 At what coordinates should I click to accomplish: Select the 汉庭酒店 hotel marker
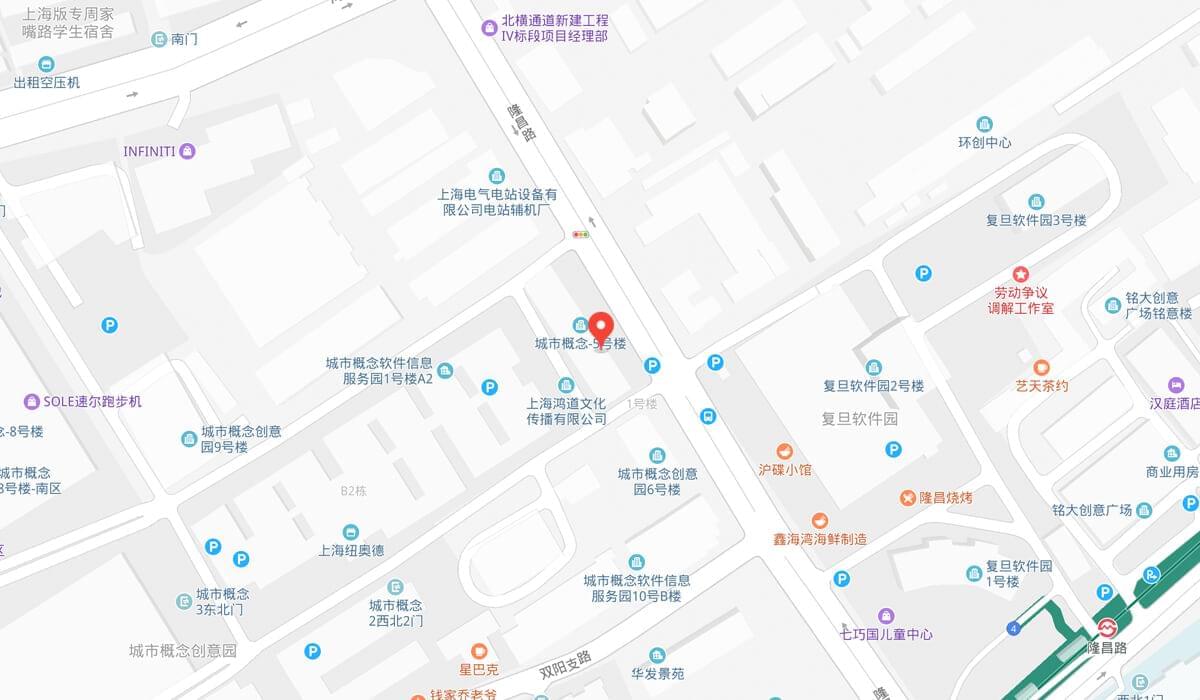point(1176,385)
